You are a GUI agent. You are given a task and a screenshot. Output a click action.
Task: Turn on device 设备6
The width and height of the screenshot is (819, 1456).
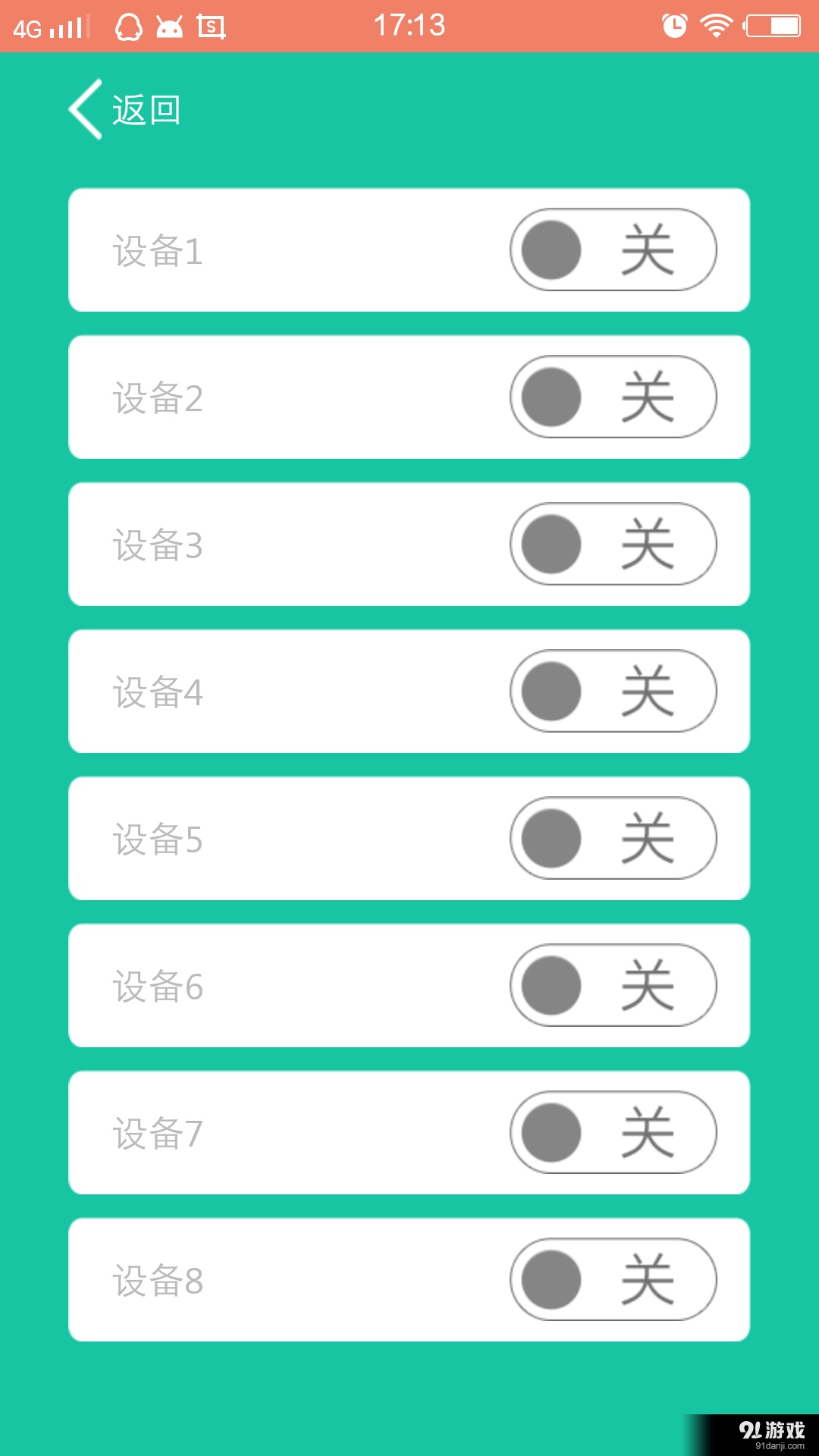[x=613, y=985]
